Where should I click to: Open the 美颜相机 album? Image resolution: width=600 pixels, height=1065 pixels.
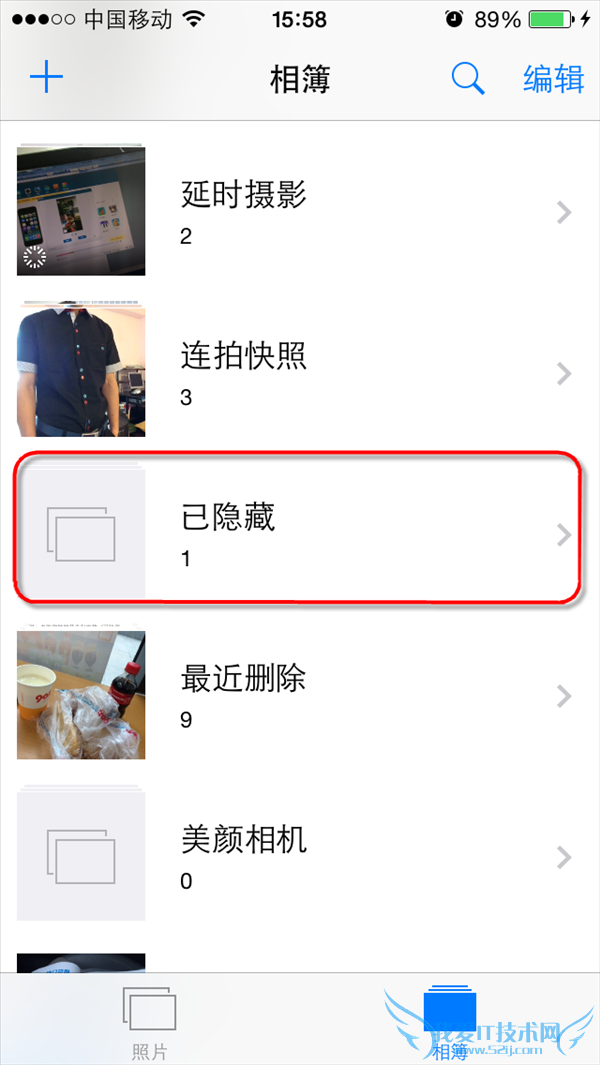pos(300,856)
